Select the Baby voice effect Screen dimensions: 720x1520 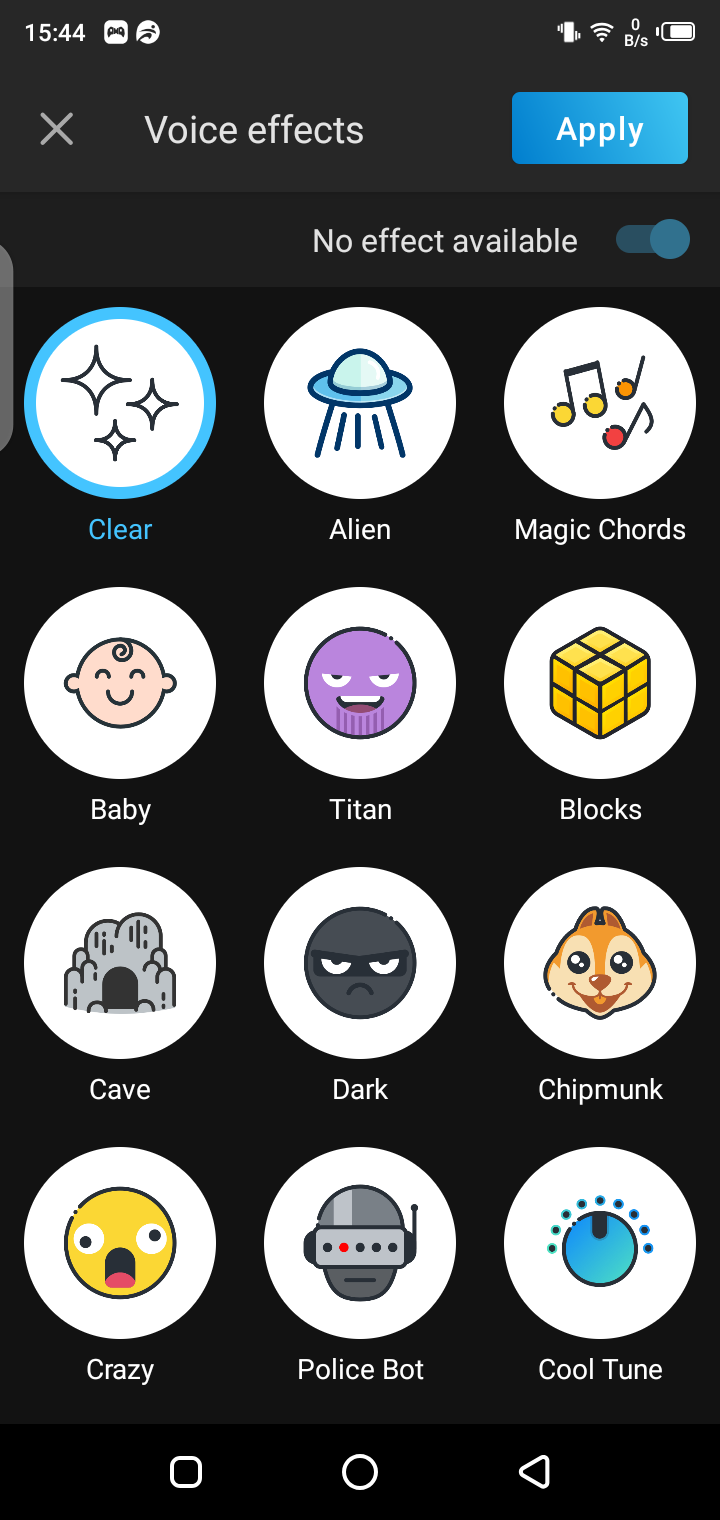[x=120, y=683]
